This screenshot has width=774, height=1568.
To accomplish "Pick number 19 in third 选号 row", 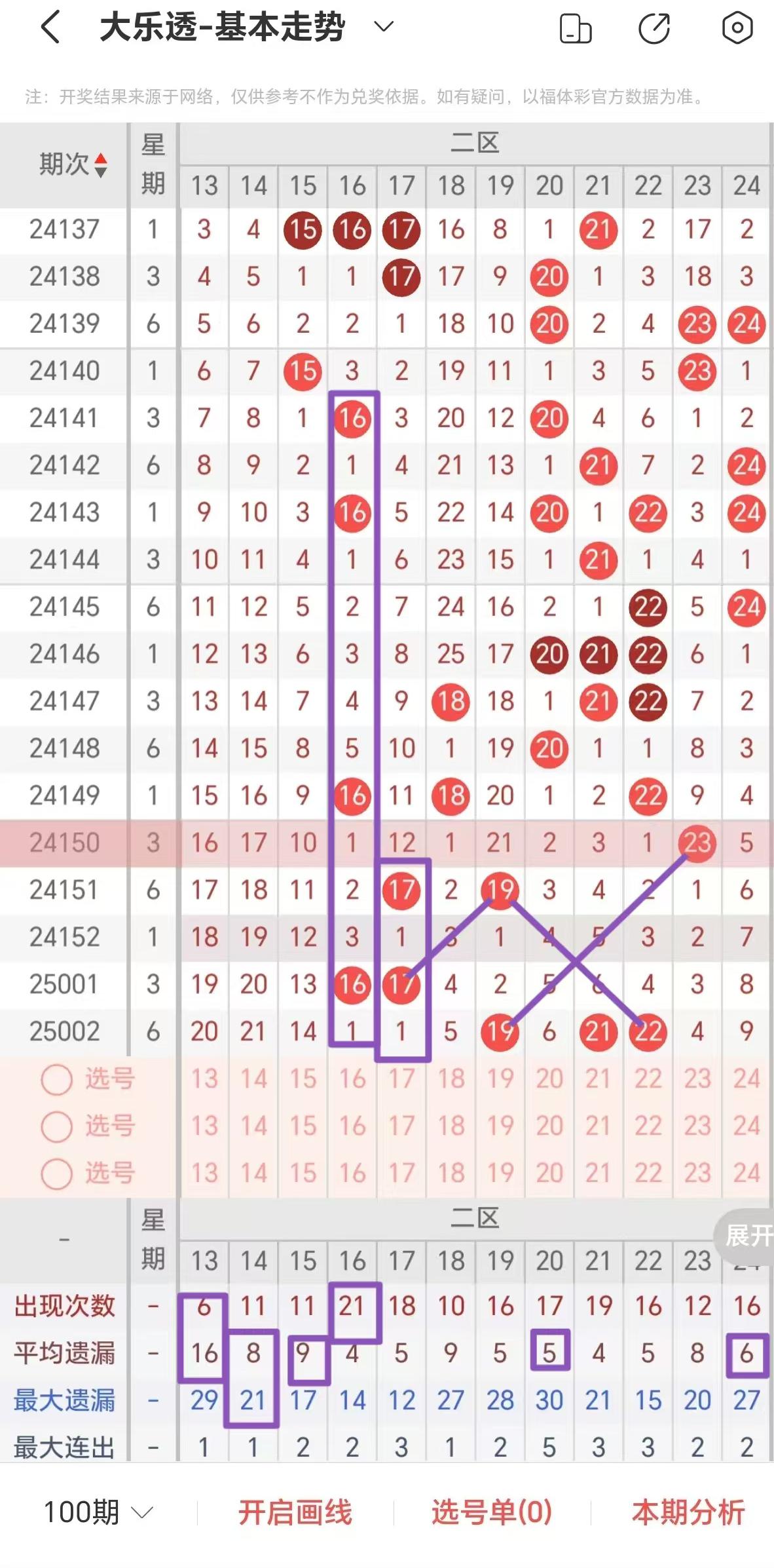I will click(x=500, y=1173).
